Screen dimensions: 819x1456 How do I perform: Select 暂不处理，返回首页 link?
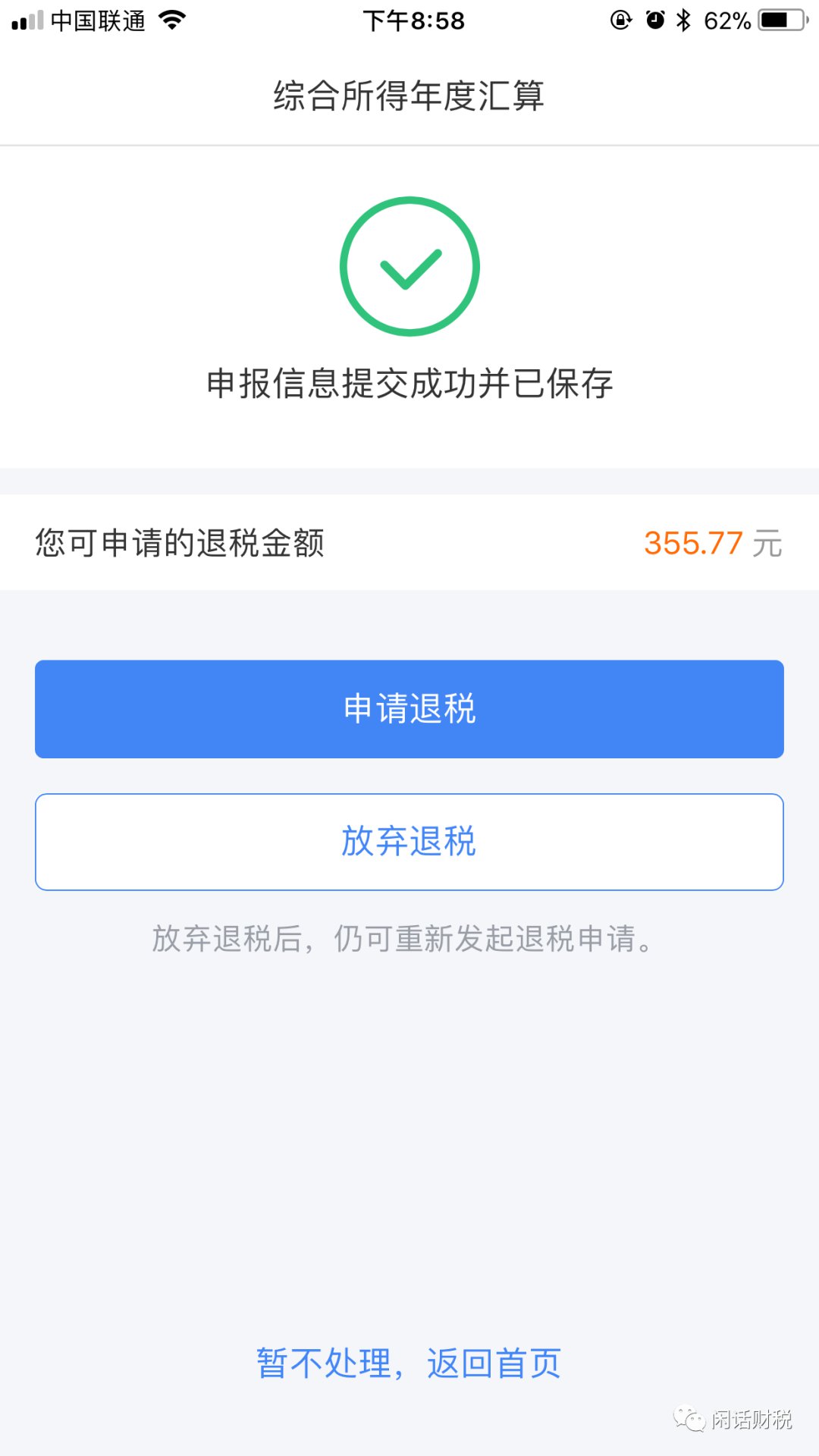409,1363
